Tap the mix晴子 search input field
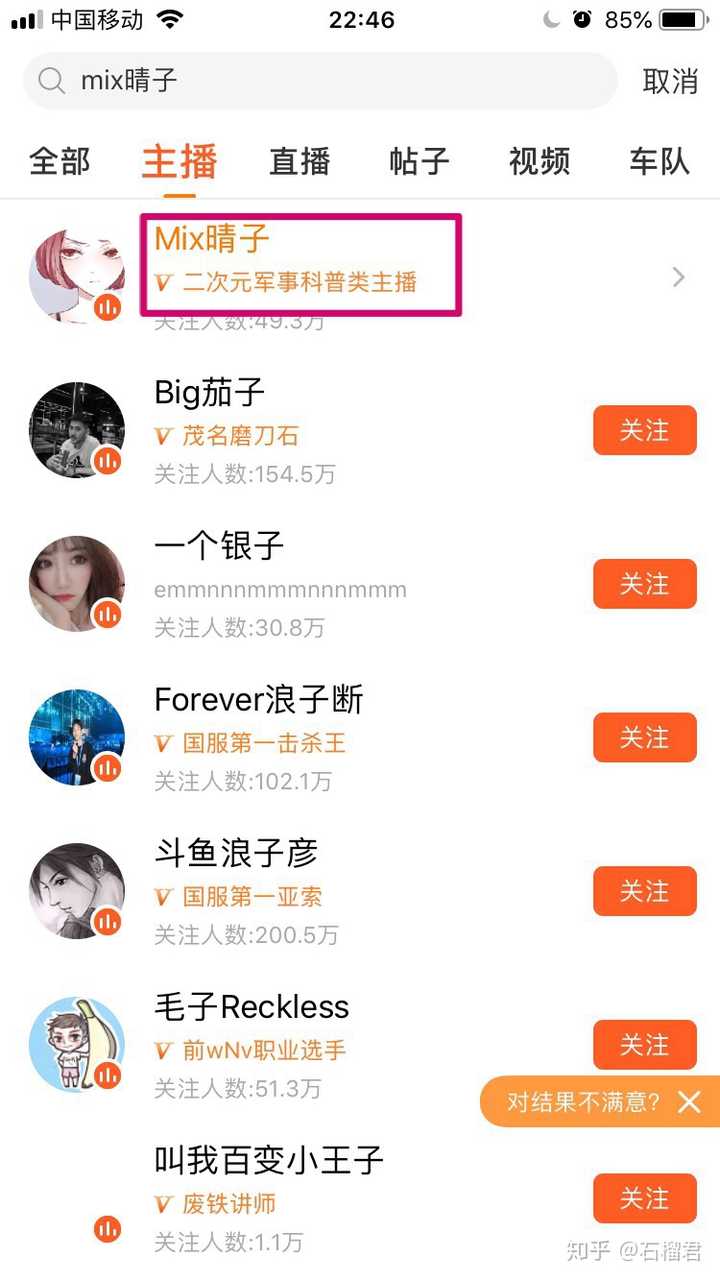The width and height of the screenshot is (720, 1281). click(x=300, y=81)
